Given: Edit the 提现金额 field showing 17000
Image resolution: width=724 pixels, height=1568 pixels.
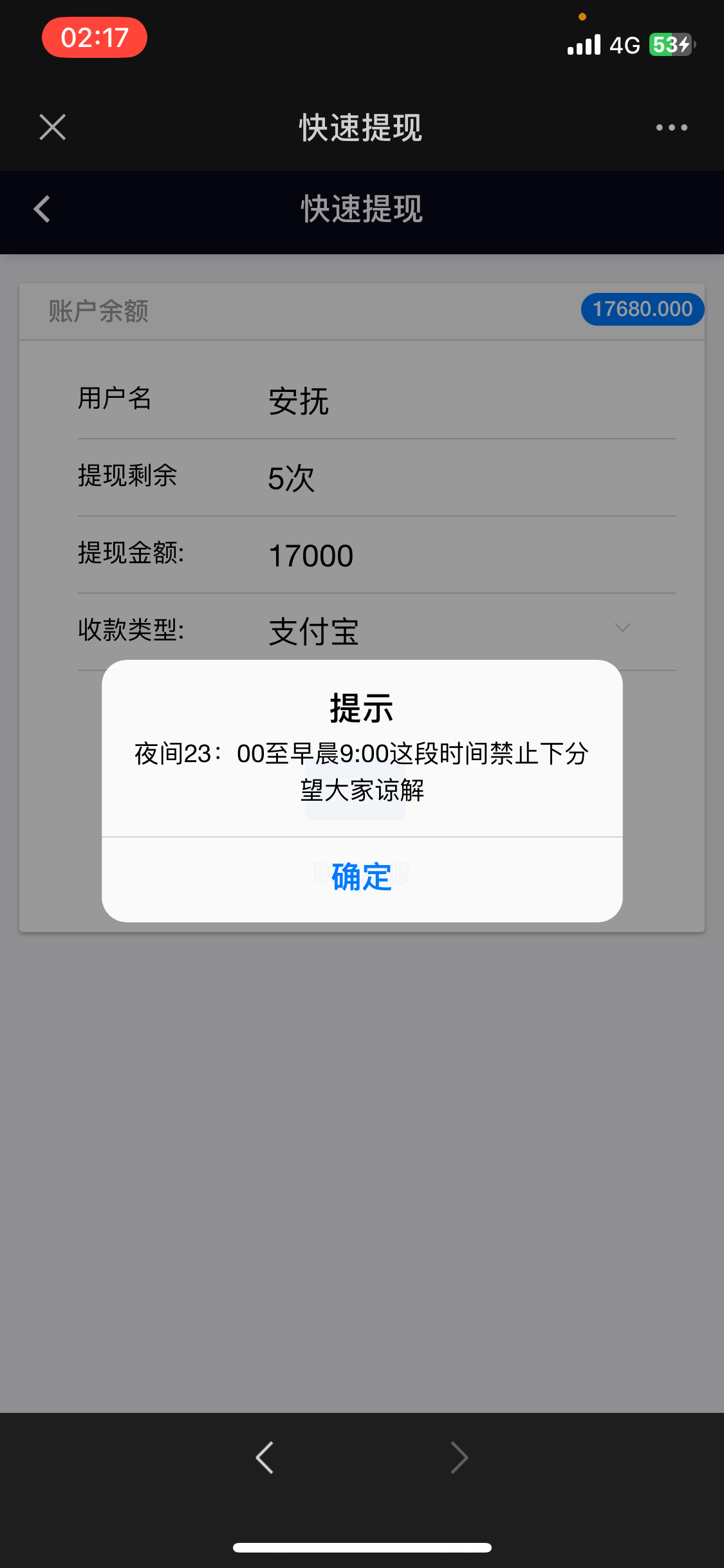Looking at the screenshot, I should (x=450, y=555).
